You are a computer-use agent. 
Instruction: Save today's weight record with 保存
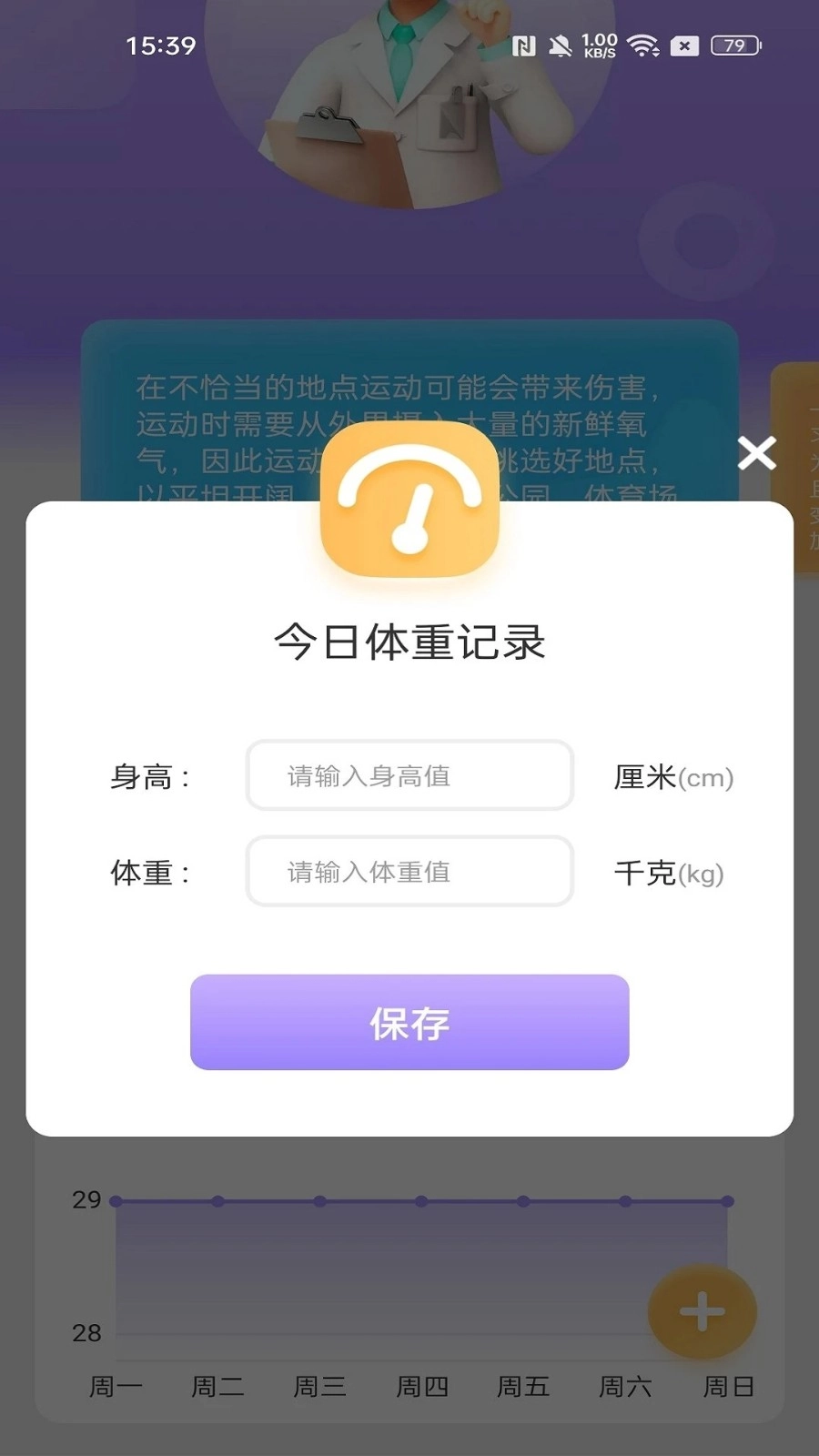click(x=409, y=1022)
